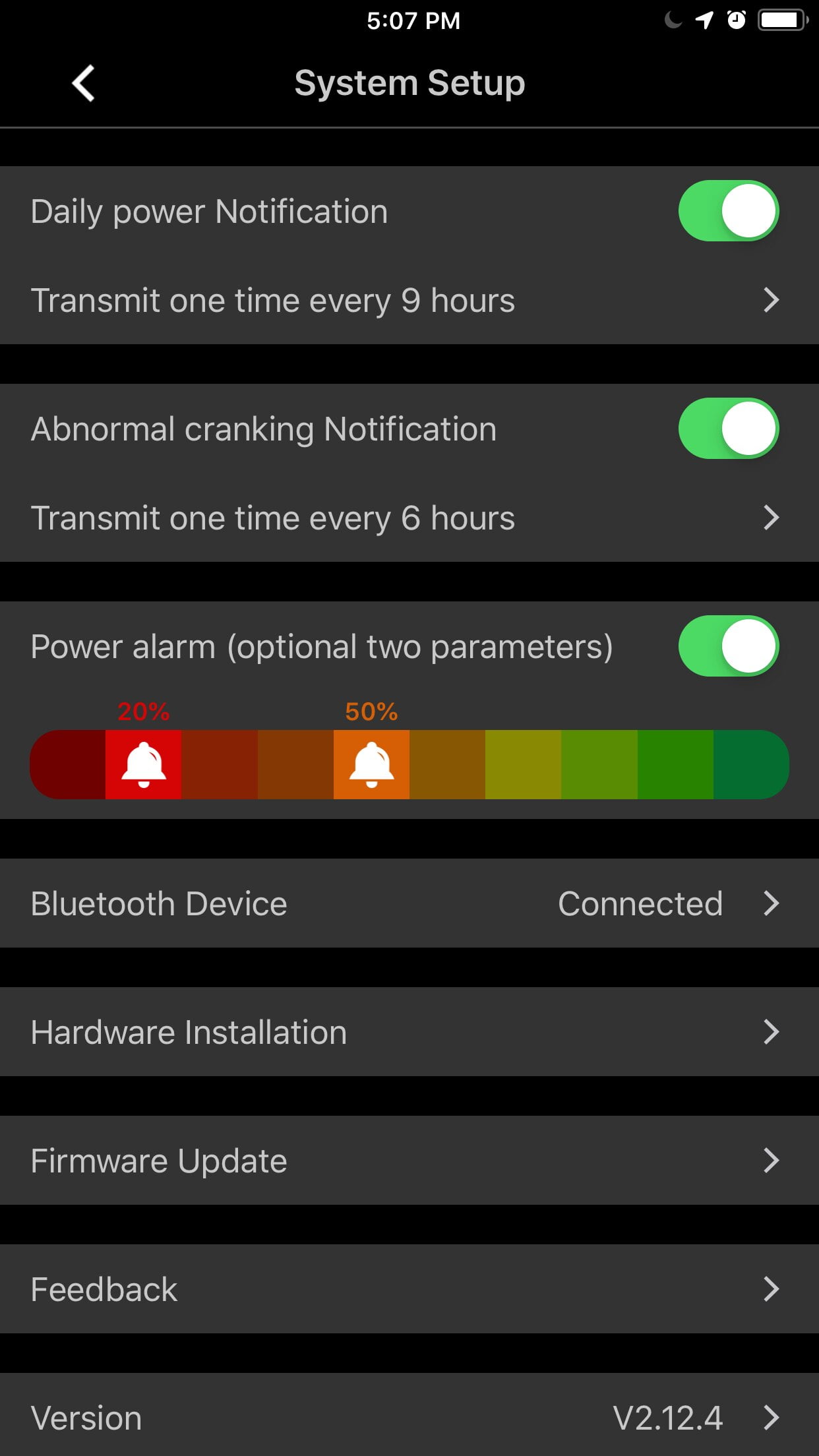Go back from System Setup

[x=83, y=83]
